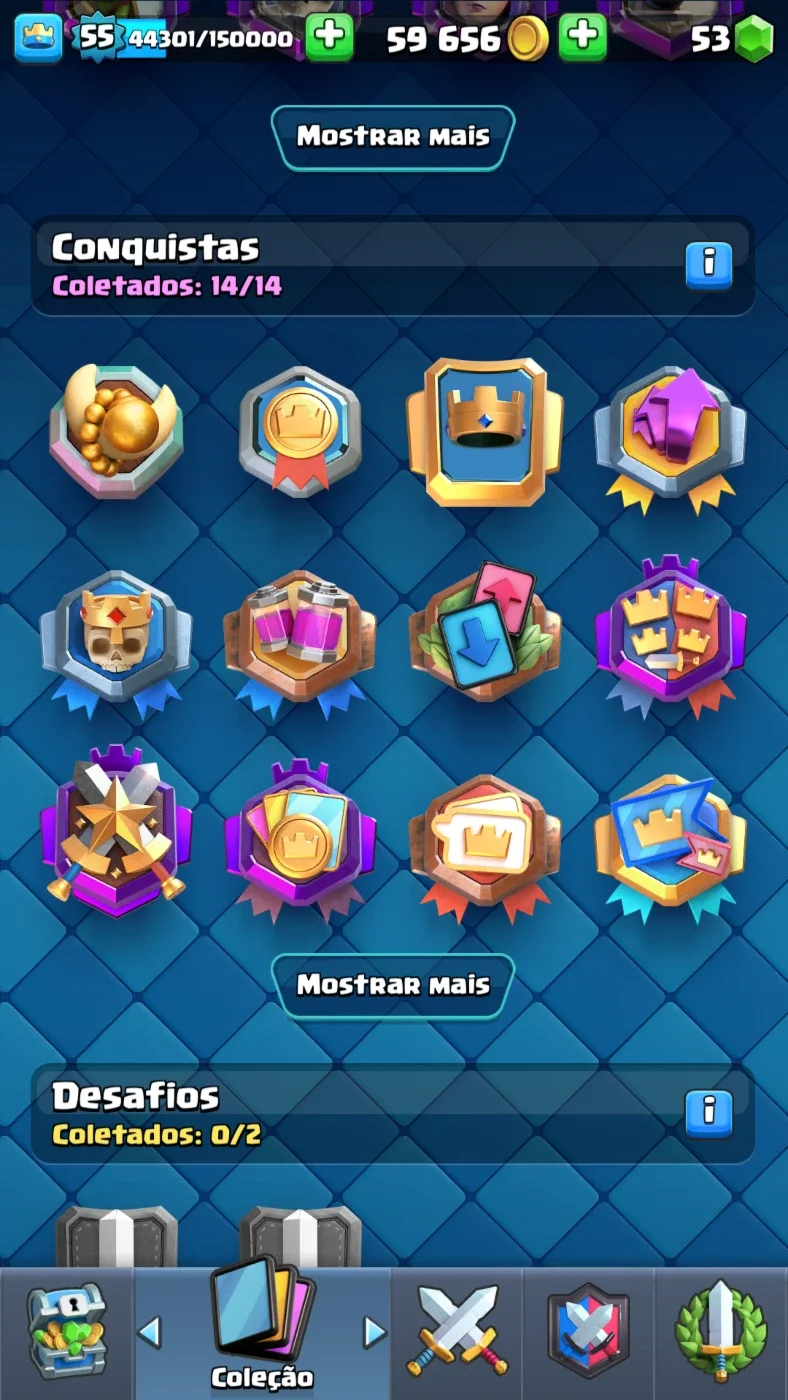Tap the right arrow beside Coleção
This screenshot has height=1400, width=788.
point(374,1331)
